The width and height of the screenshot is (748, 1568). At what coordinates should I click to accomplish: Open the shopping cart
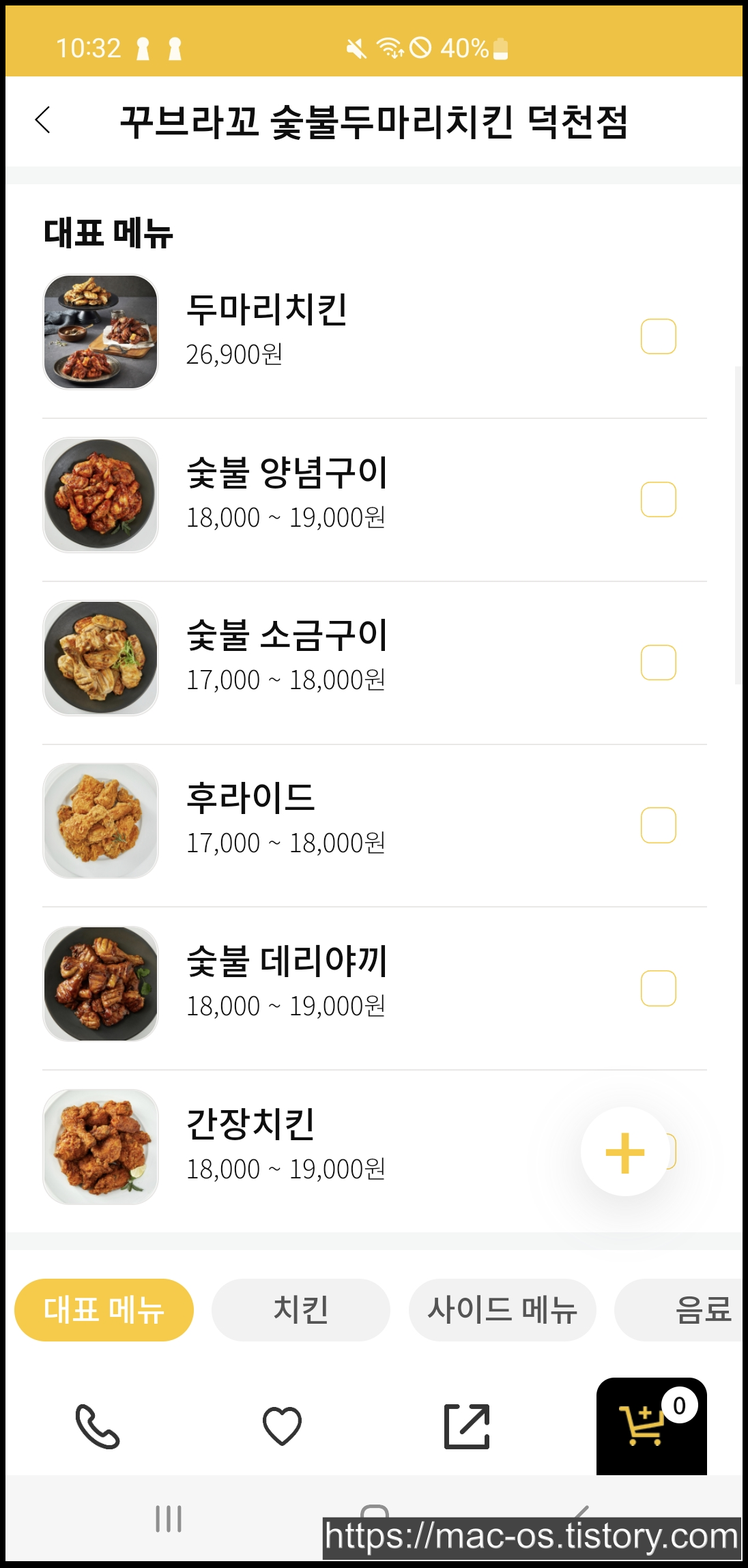pyautogui.click(x=650, y=1426)
